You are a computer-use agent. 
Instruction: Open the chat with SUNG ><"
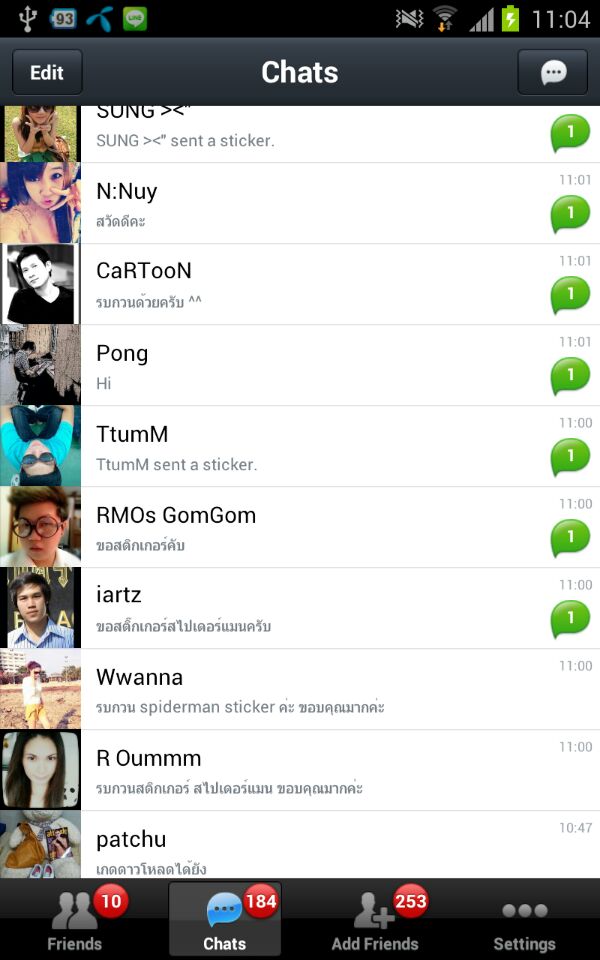coord(300,134)
